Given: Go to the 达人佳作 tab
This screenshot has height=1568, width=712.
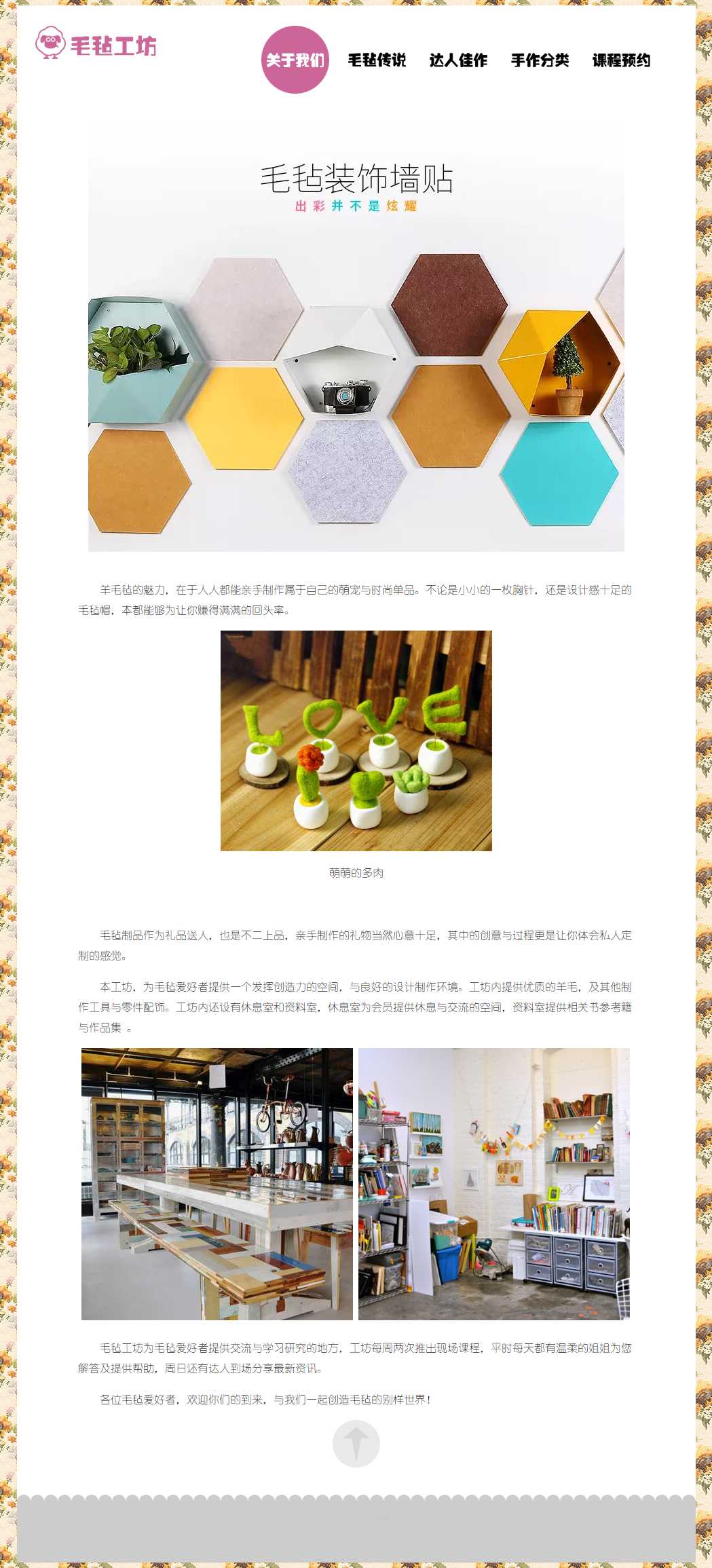Looking at the screenshot, I should 458,60.
